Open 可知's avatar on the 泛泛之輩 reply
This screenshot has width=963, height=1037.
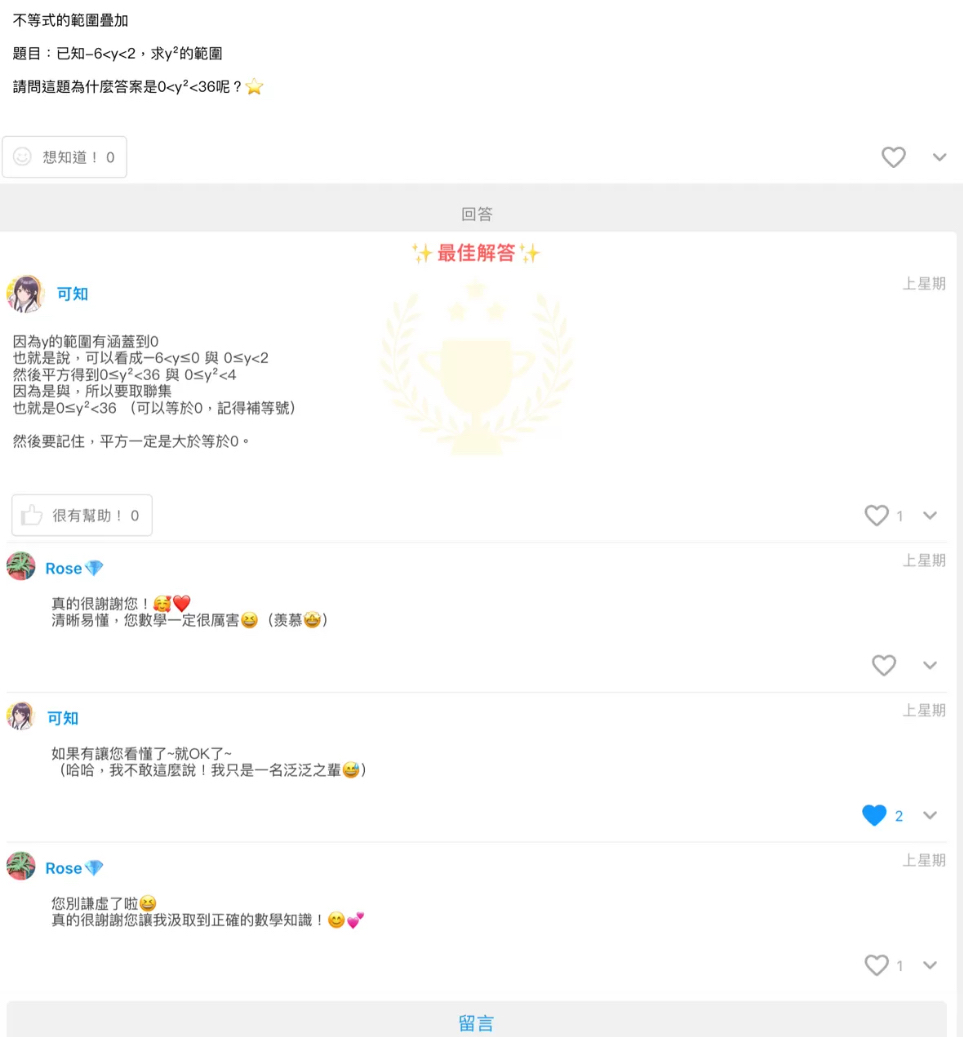[21, 717]
